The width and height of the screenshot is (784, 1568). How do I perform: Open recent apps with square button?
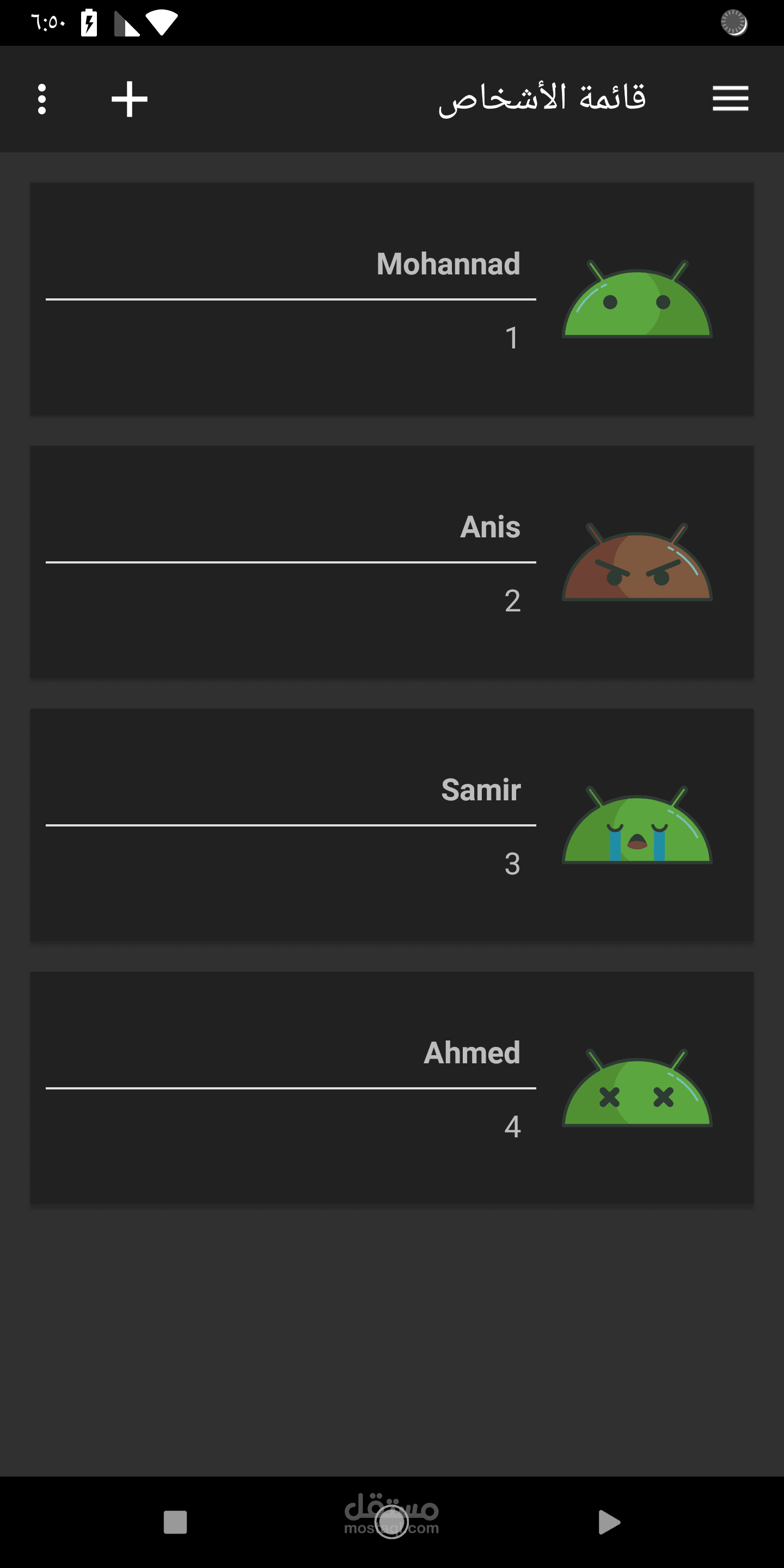click(175, 1523)
